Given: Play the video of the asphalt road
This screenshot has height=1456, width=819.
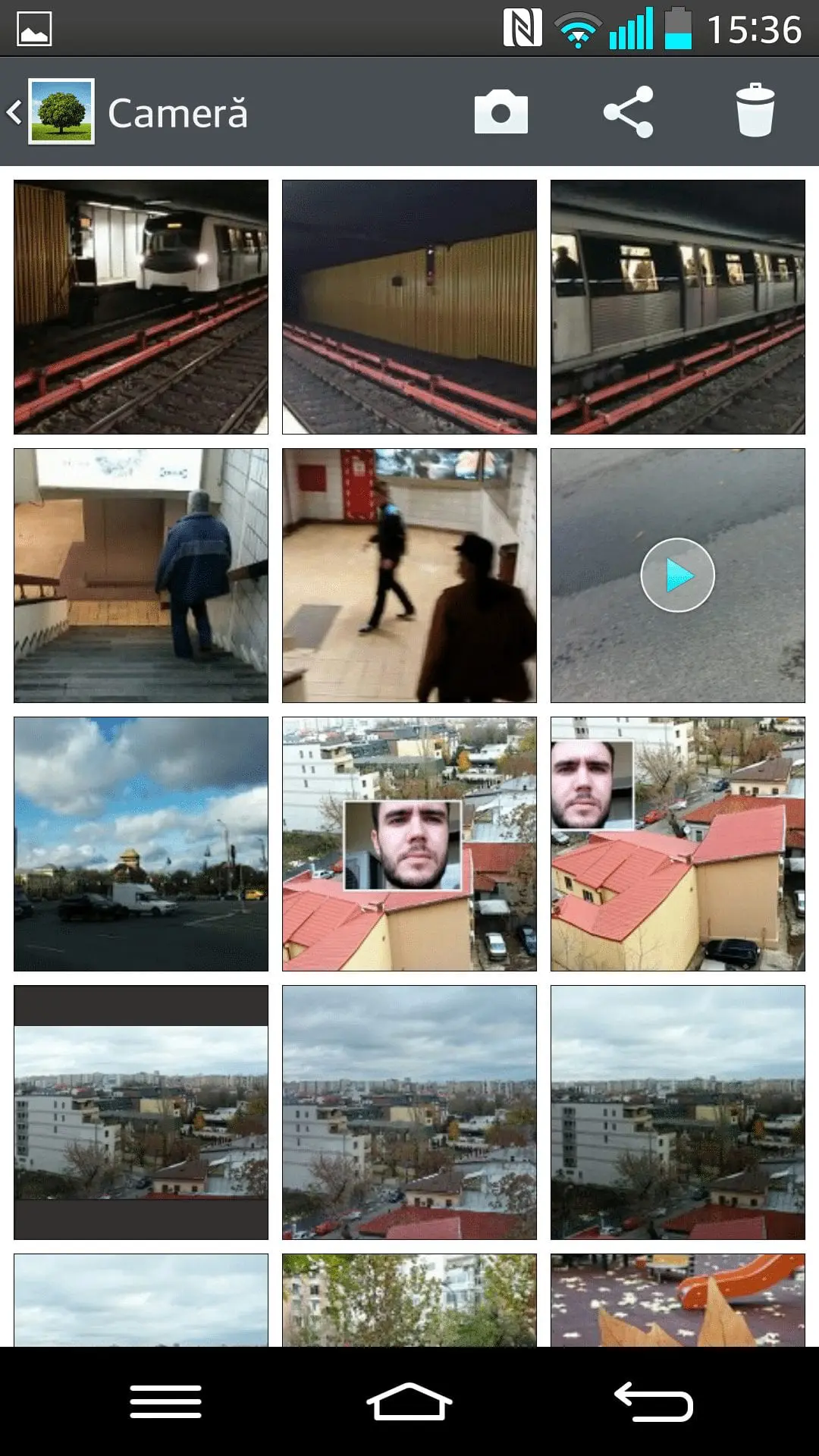Looking at the screenshot, I should pyautogui.click(x=678, y=576).
